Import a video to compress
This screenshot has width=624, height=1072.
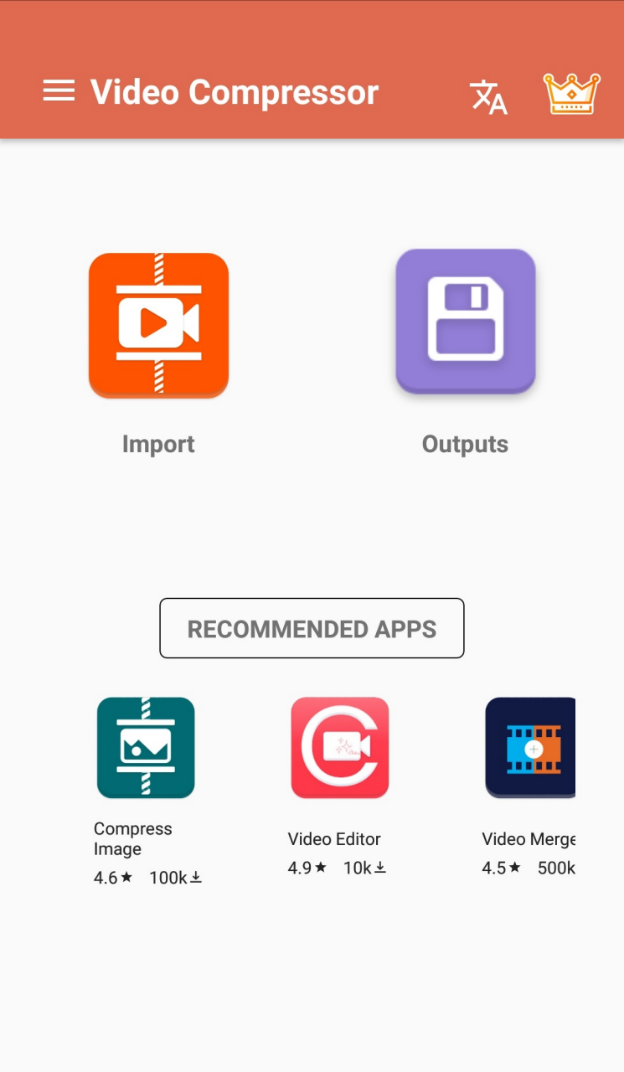click(x=158, y=326)
